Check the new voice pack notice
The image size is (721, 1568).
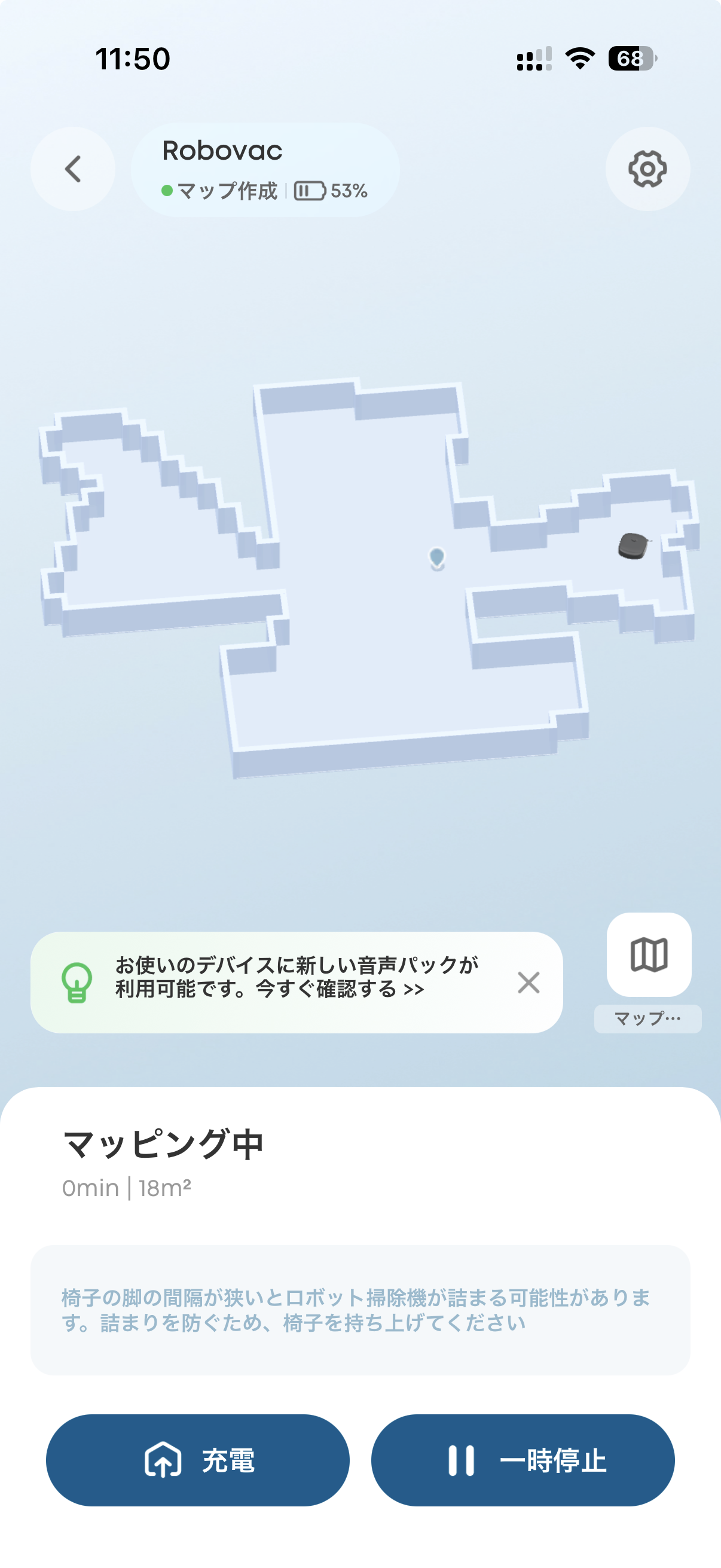[x=297, y=978]
